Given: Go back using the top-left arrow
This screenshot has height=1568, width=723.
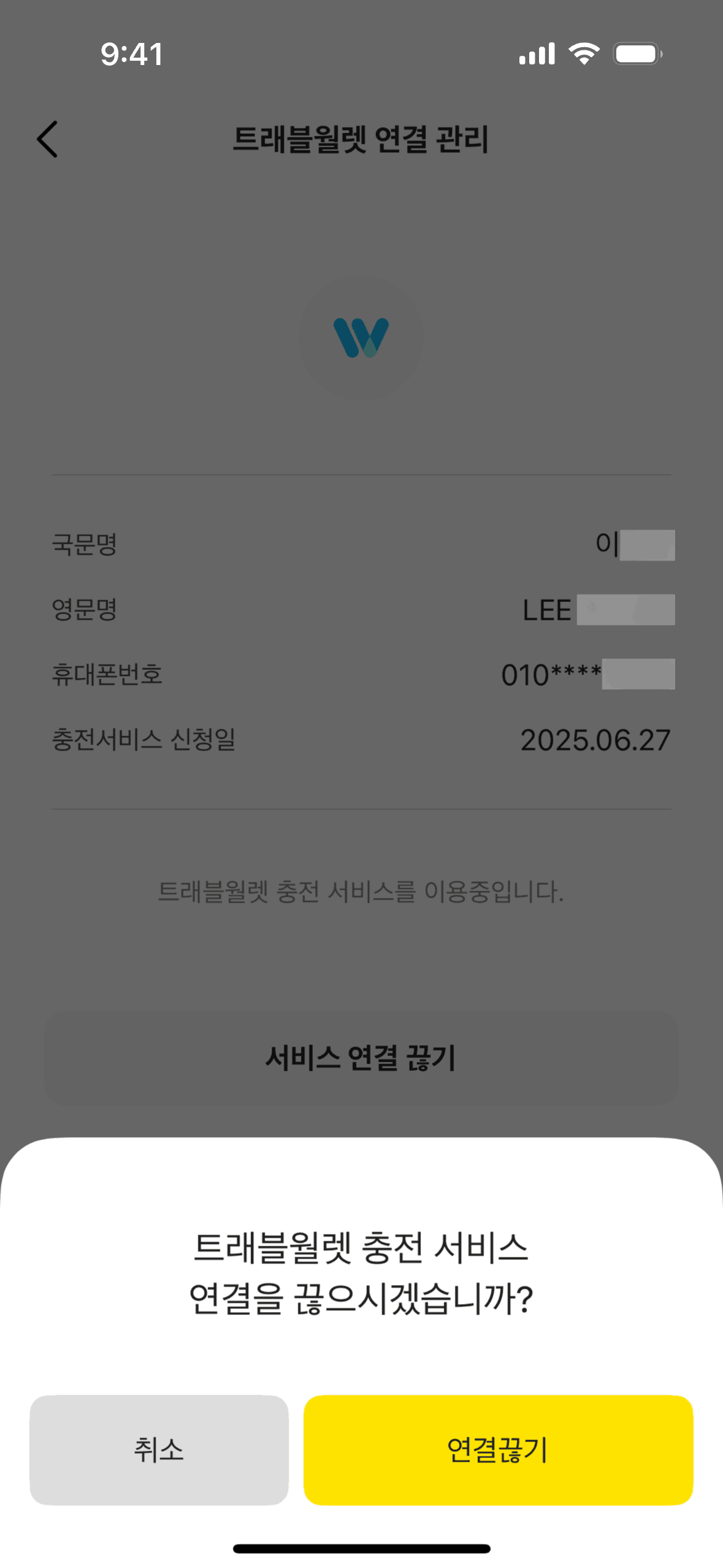Looking at the screenshot, I should [x=48, y=139].
